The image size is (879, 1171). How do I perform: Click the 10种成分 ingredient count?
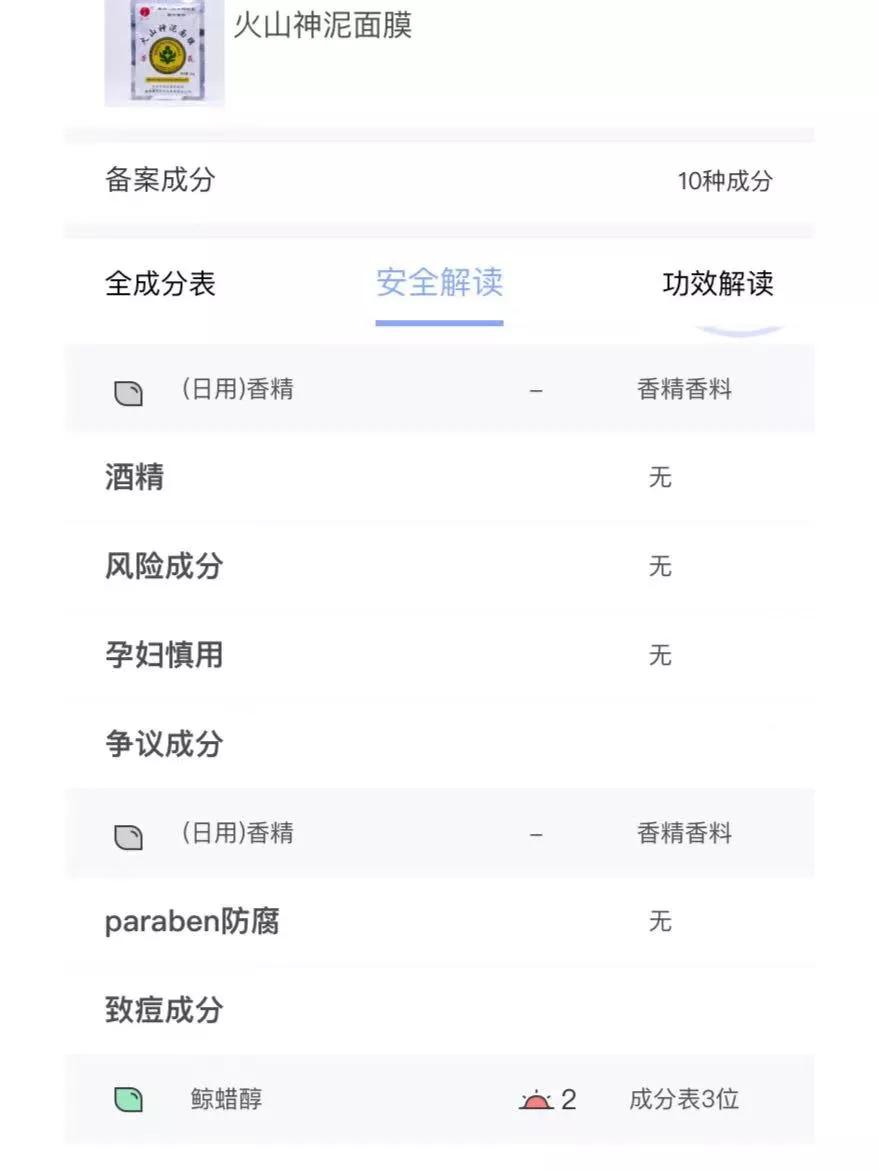point(727,182)
